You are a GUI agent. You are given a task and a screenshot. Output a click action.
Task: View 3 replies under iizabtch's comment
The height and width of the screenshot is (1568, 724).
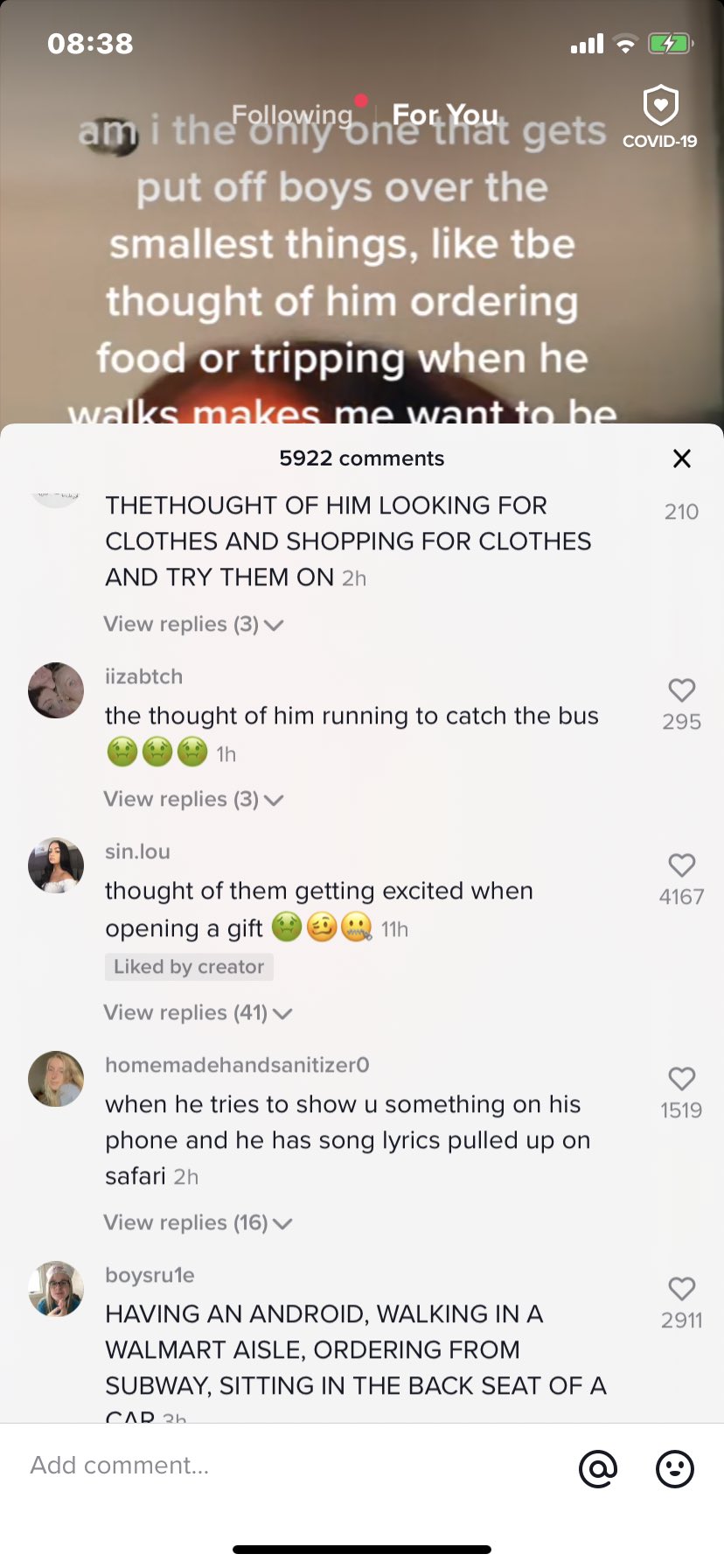pyautogui.click(x=193, y=799)
